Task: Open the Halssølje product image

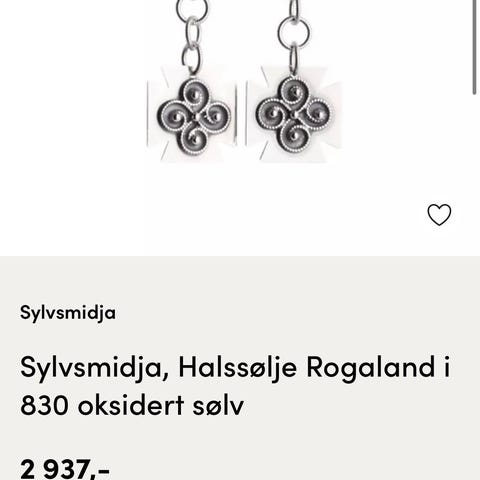Action: coord(244,82)
